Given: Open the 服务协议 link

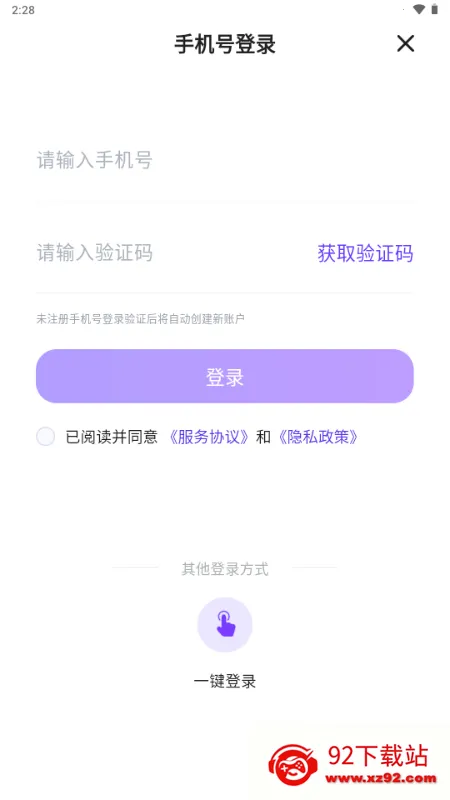Looking at the screenshot, I should pyautogui.click(x=209, y=437).
